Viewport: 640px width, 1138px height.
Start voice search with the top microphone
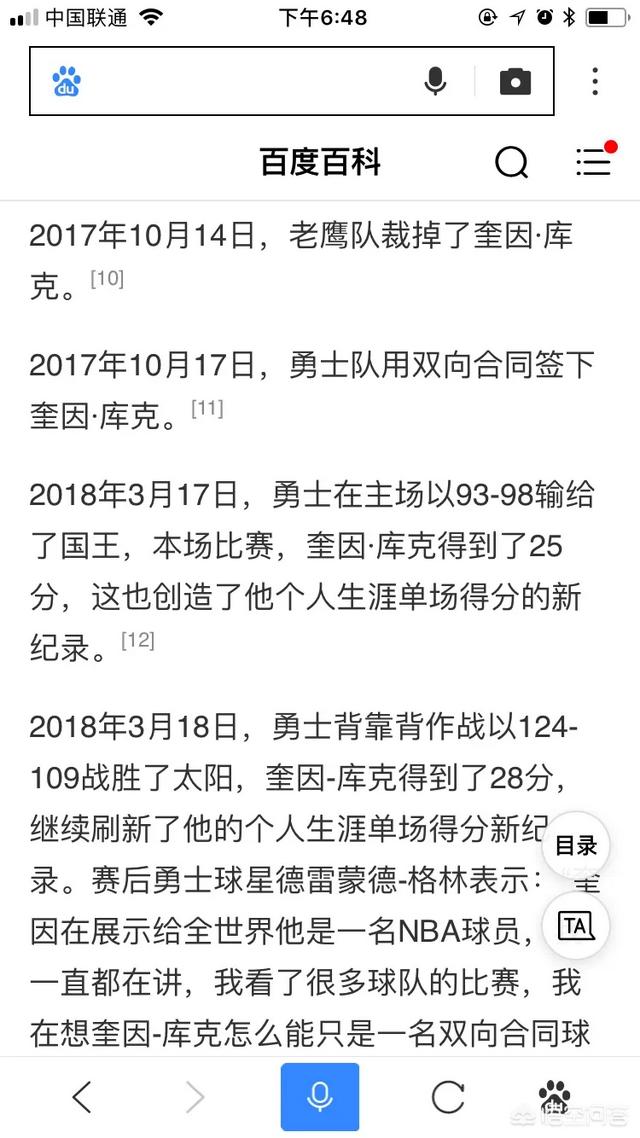(435, 81)
